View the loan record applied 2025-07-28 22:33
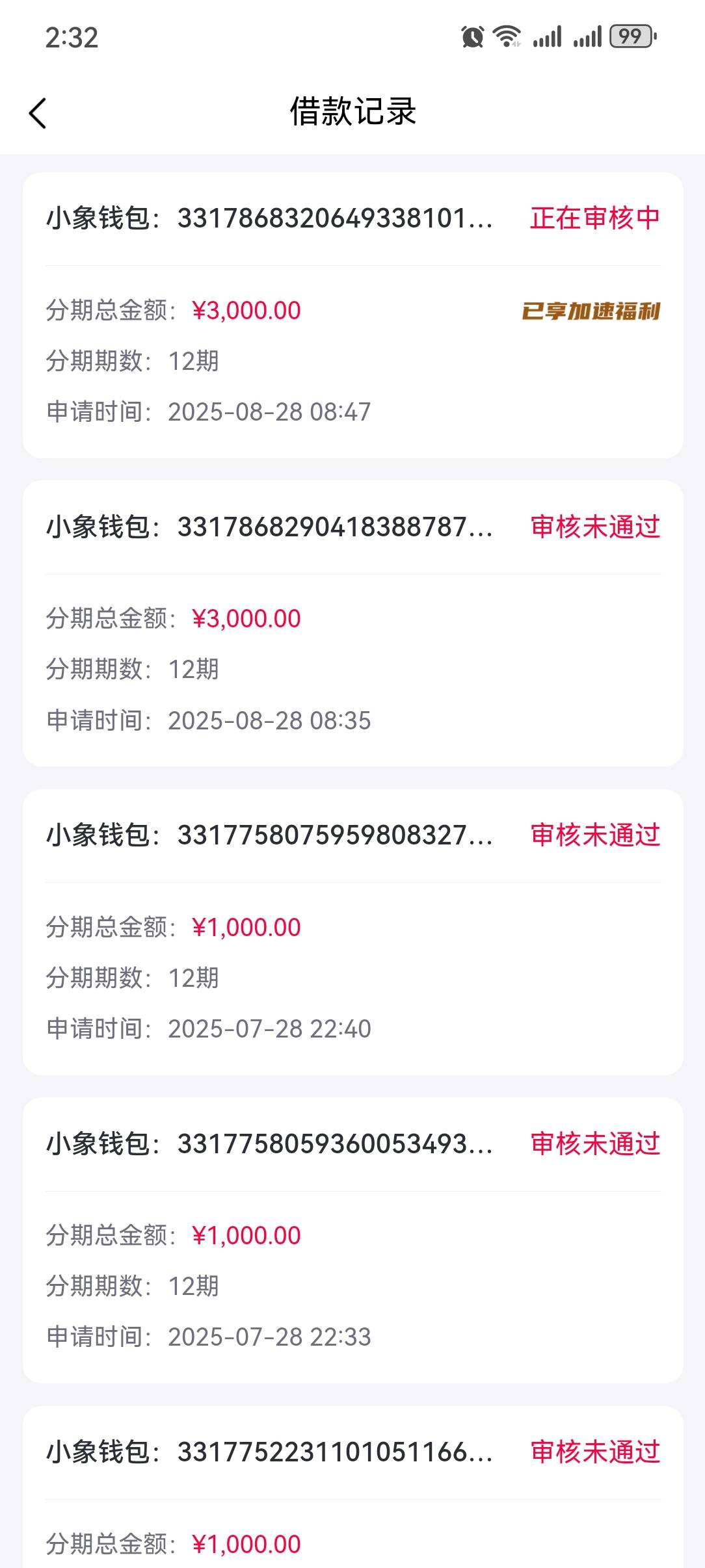 tap(352, 1240)
